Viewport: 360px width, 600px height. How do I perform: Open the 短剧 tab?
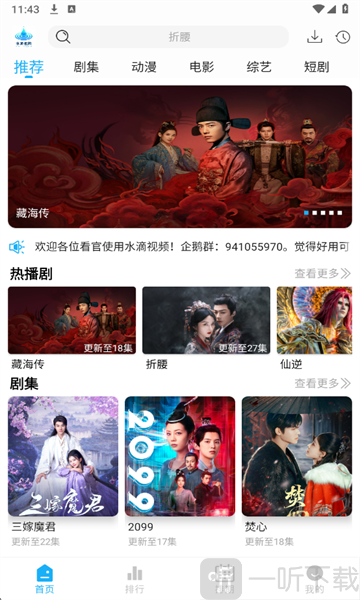click(316, 67)
